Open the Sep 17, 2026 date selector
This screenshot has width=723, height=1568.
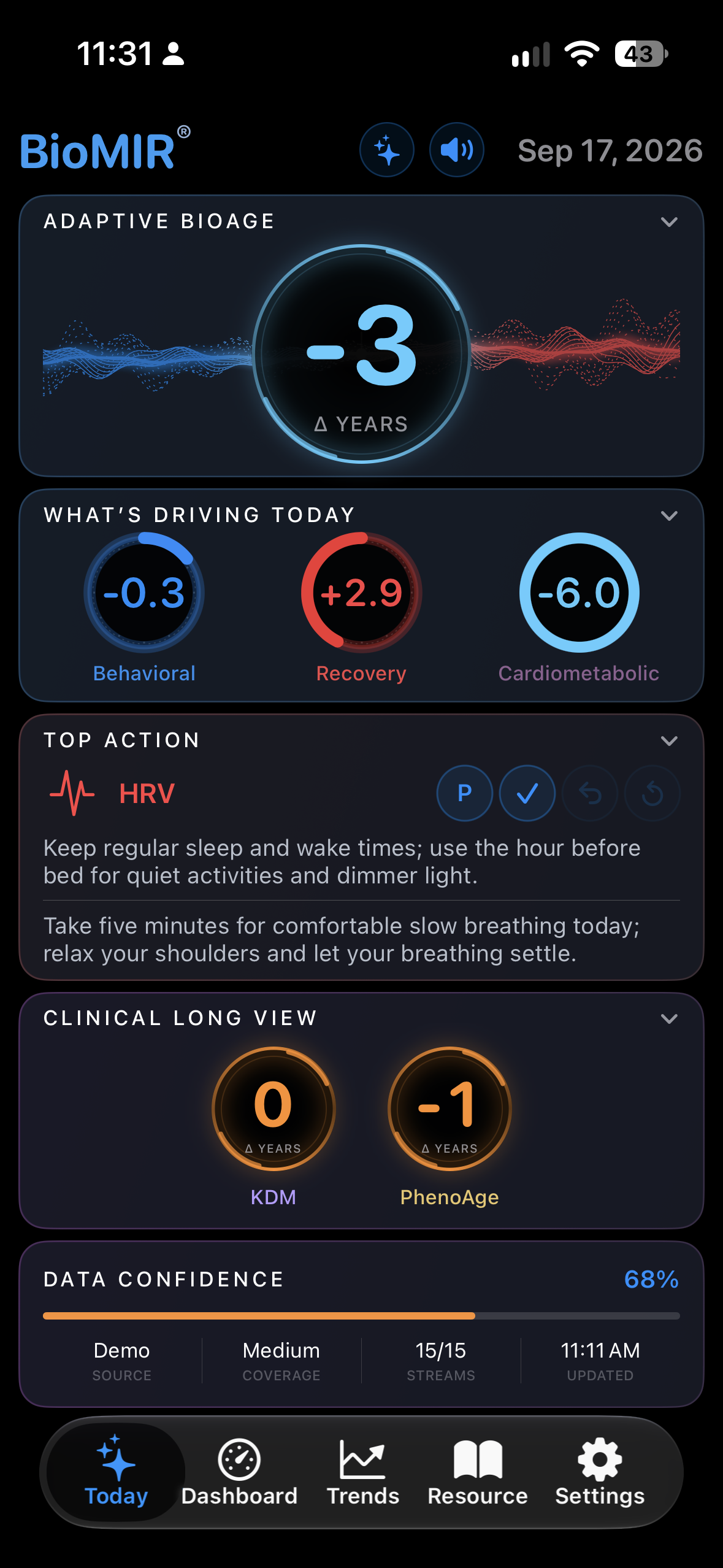point(610,151)
